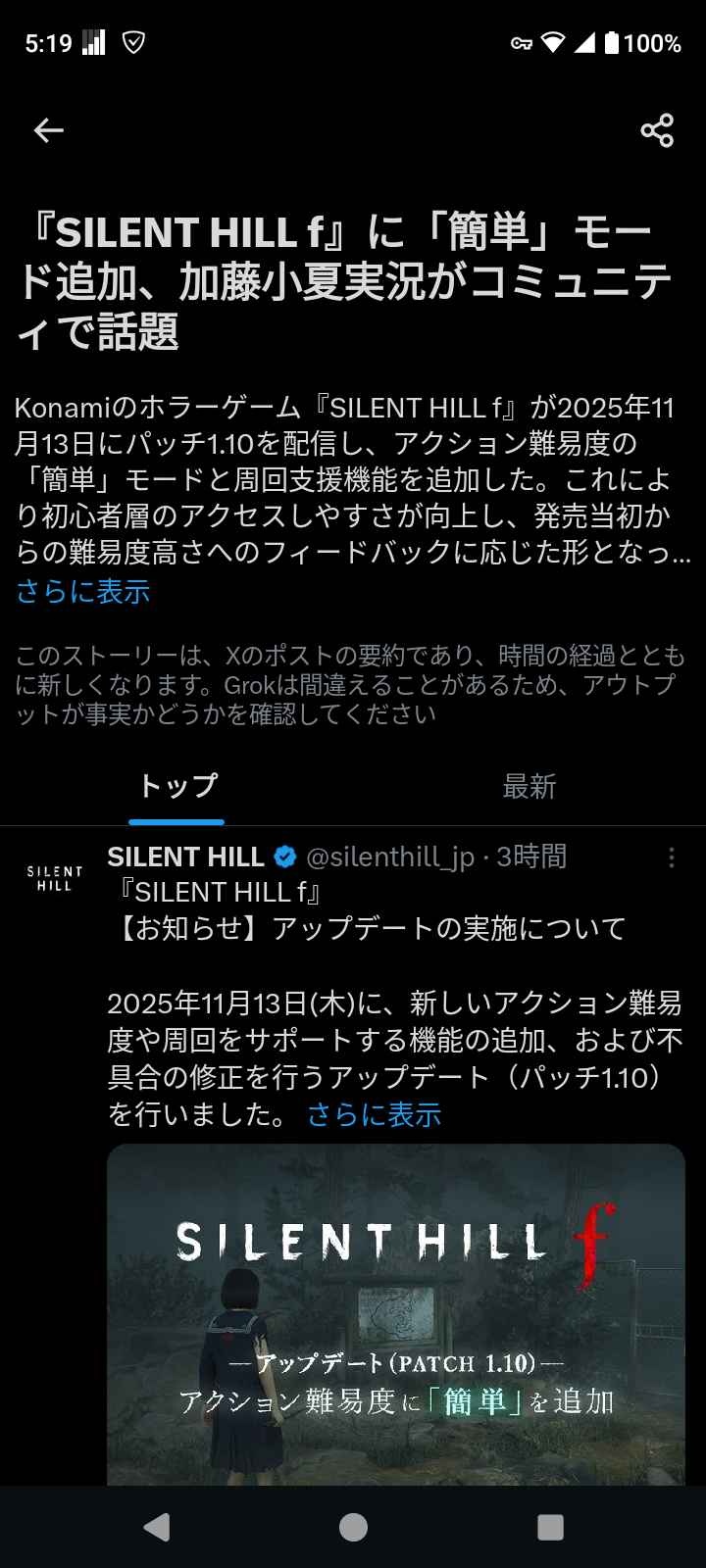Switch to the トップ tab
706x1568 pixels.
177,786
